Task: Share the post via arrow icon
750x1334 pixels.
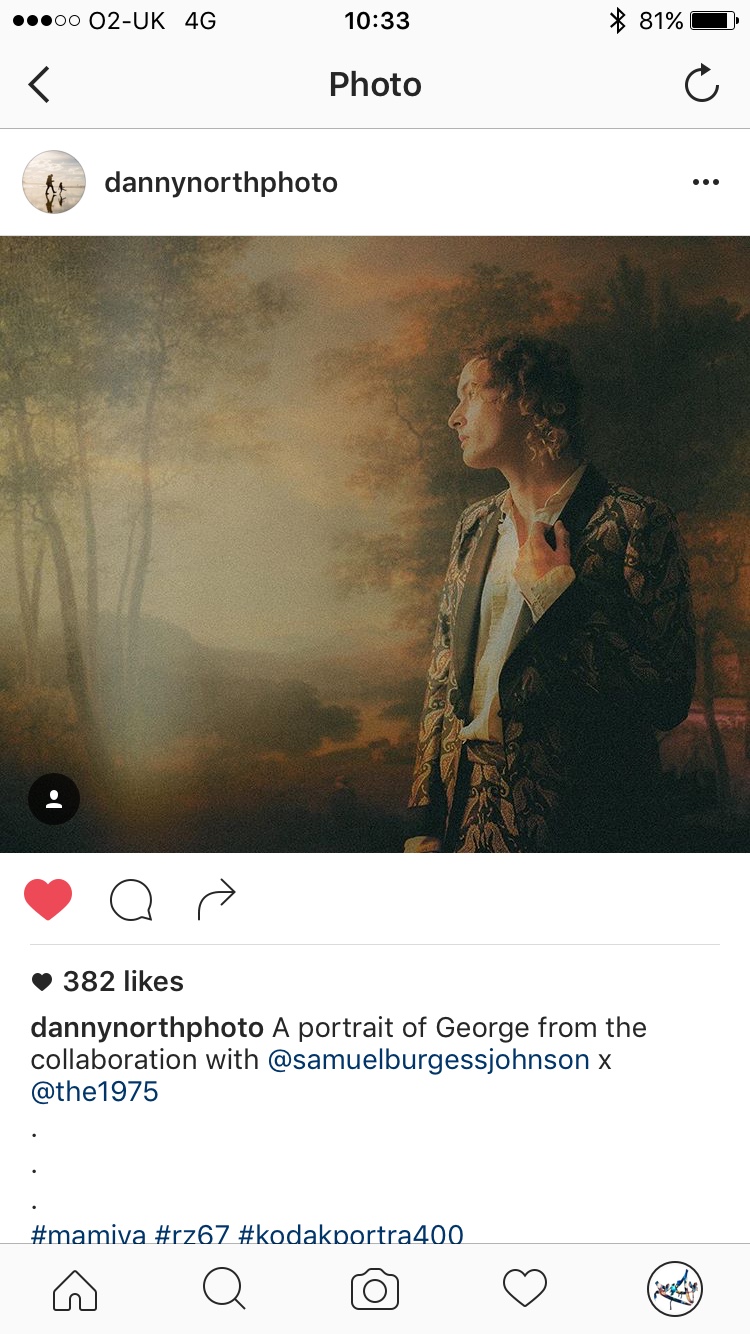Action: 216,899
